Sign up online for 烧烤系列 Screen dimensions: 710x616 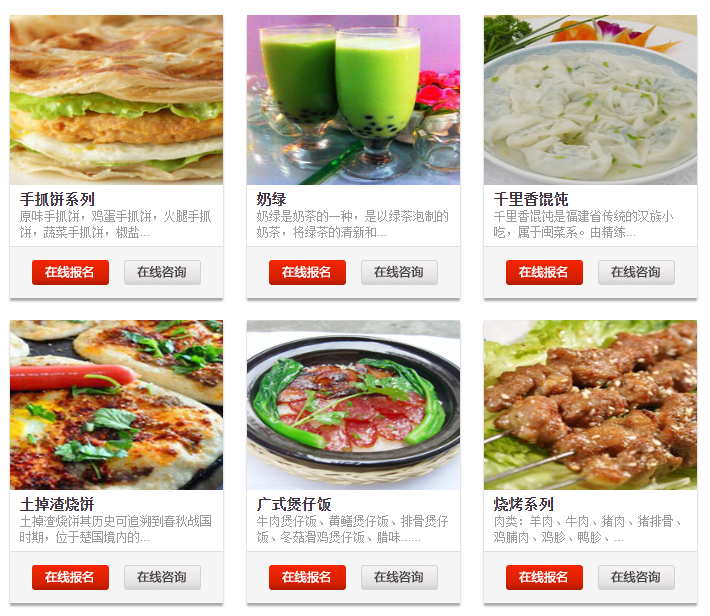click(544, 577)
